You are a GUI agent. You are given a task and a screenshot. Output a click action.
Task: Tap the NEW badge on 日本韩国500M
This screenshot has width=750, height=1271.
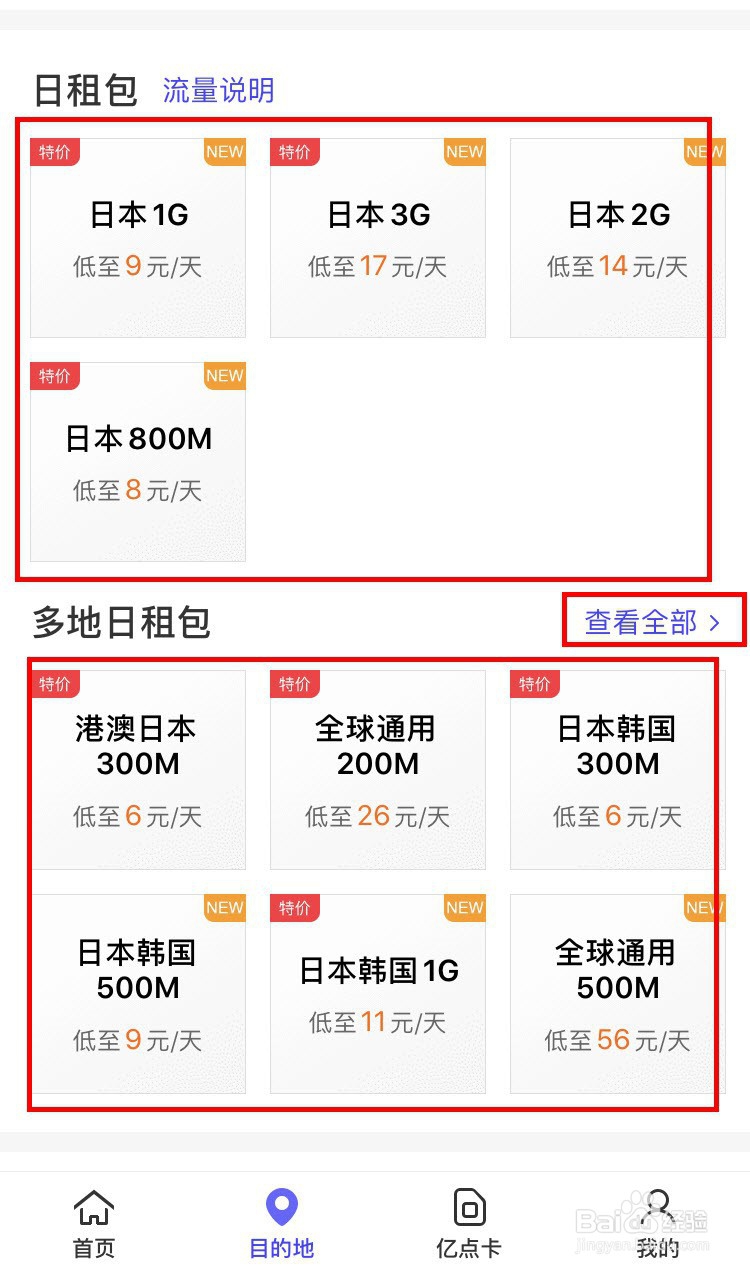click(x=224, y=908)
